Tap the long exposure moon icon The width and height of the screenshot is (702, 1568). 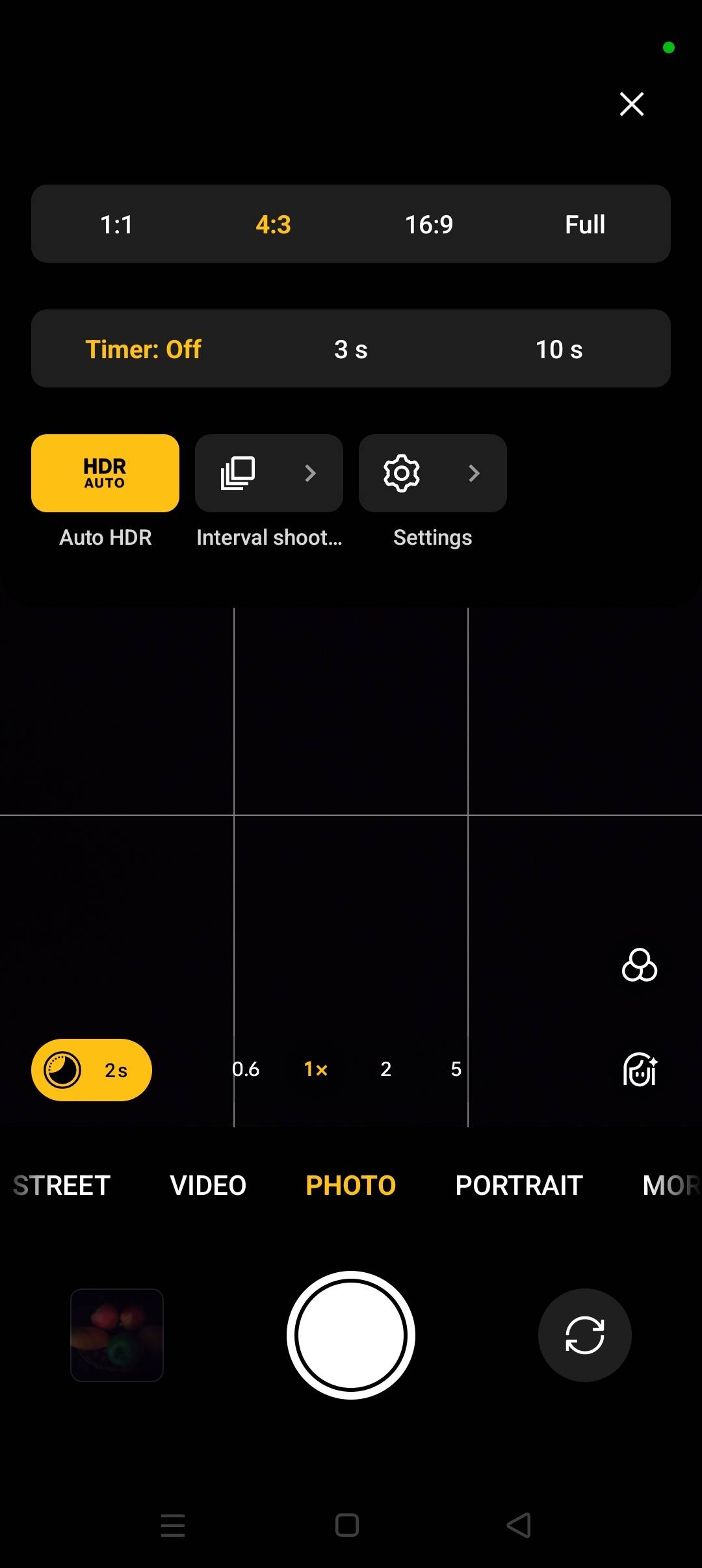(x=63, y=1070)
